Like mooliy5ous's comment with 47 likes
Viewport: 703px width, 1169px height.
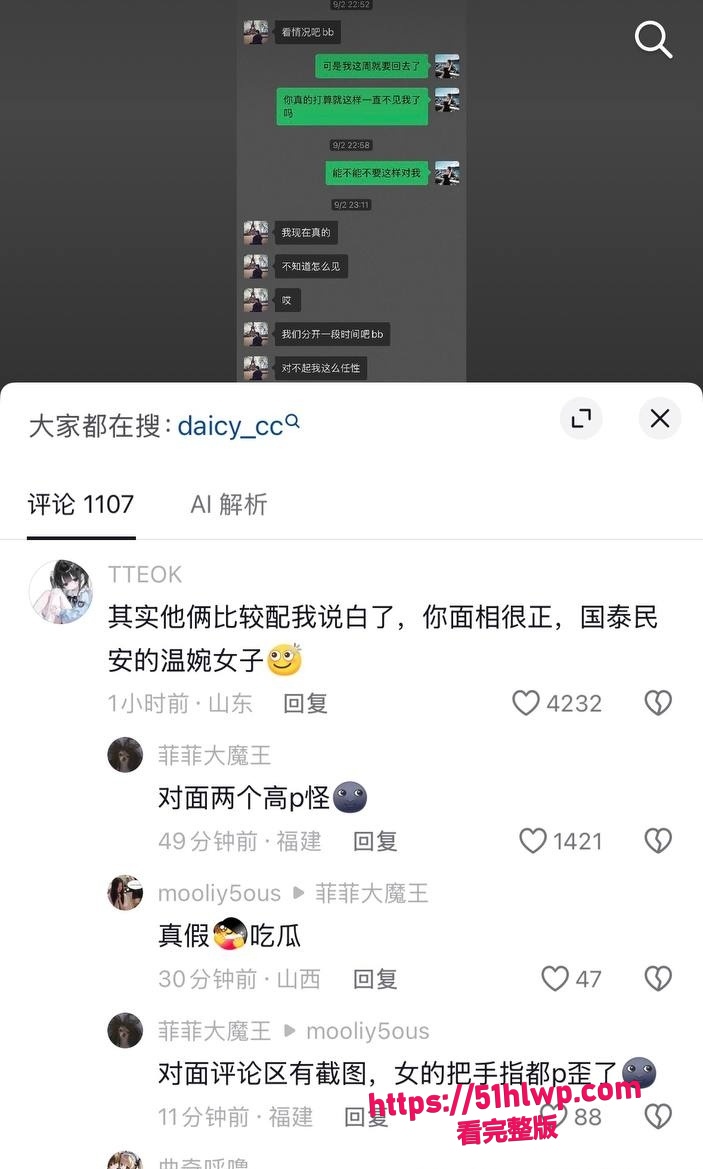(x=555, y=978)
